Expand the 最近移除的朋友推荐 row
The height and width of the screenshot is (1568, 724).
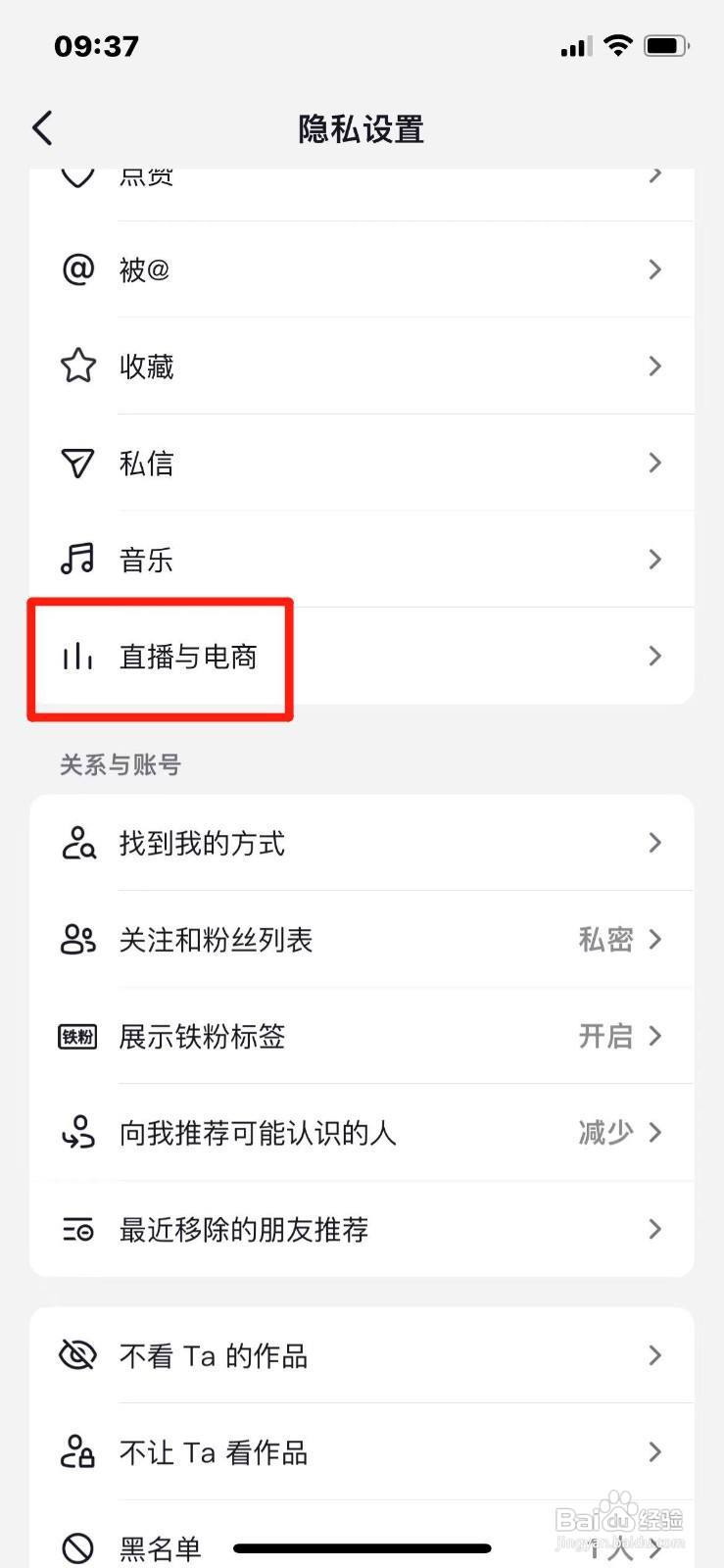coord(362,1230)
